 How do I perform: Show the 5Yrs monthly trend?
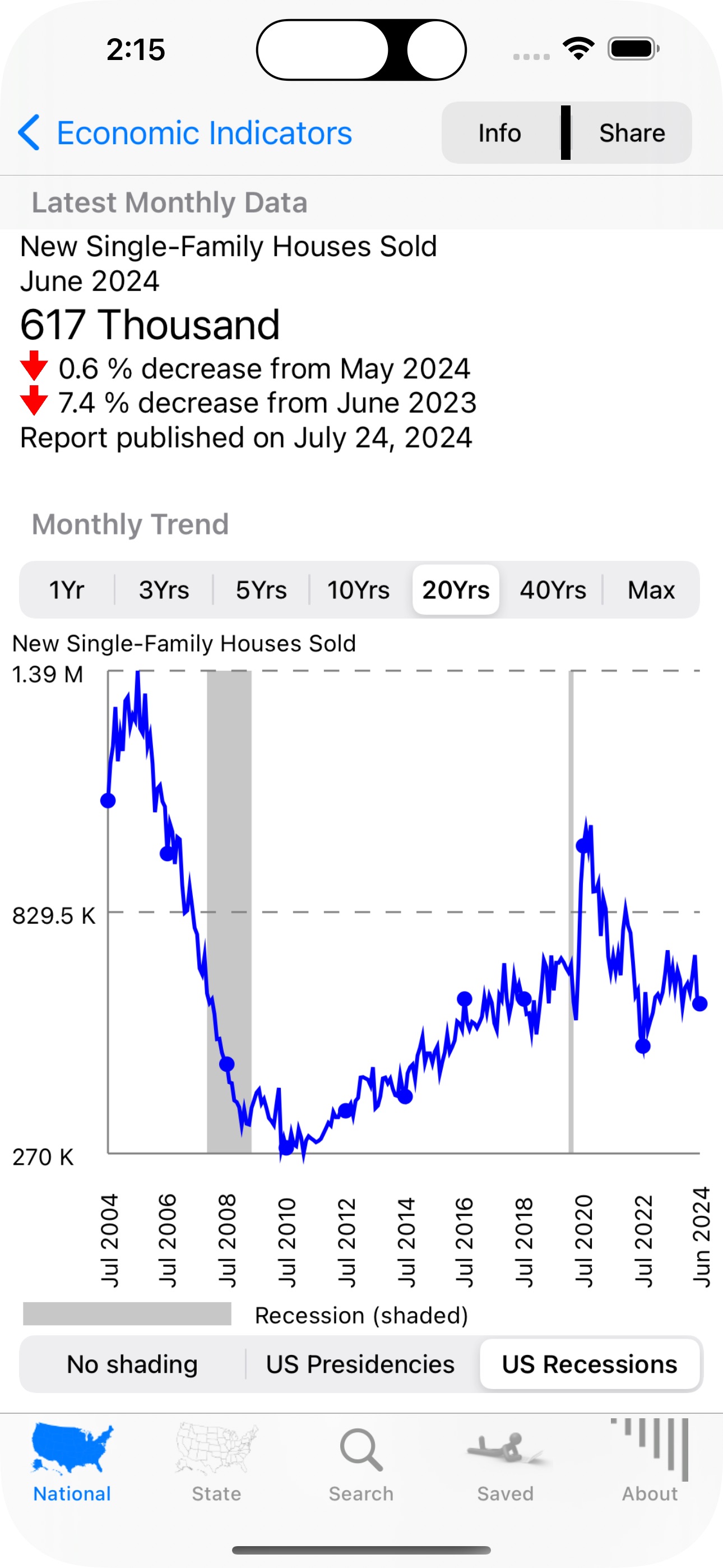261,590
